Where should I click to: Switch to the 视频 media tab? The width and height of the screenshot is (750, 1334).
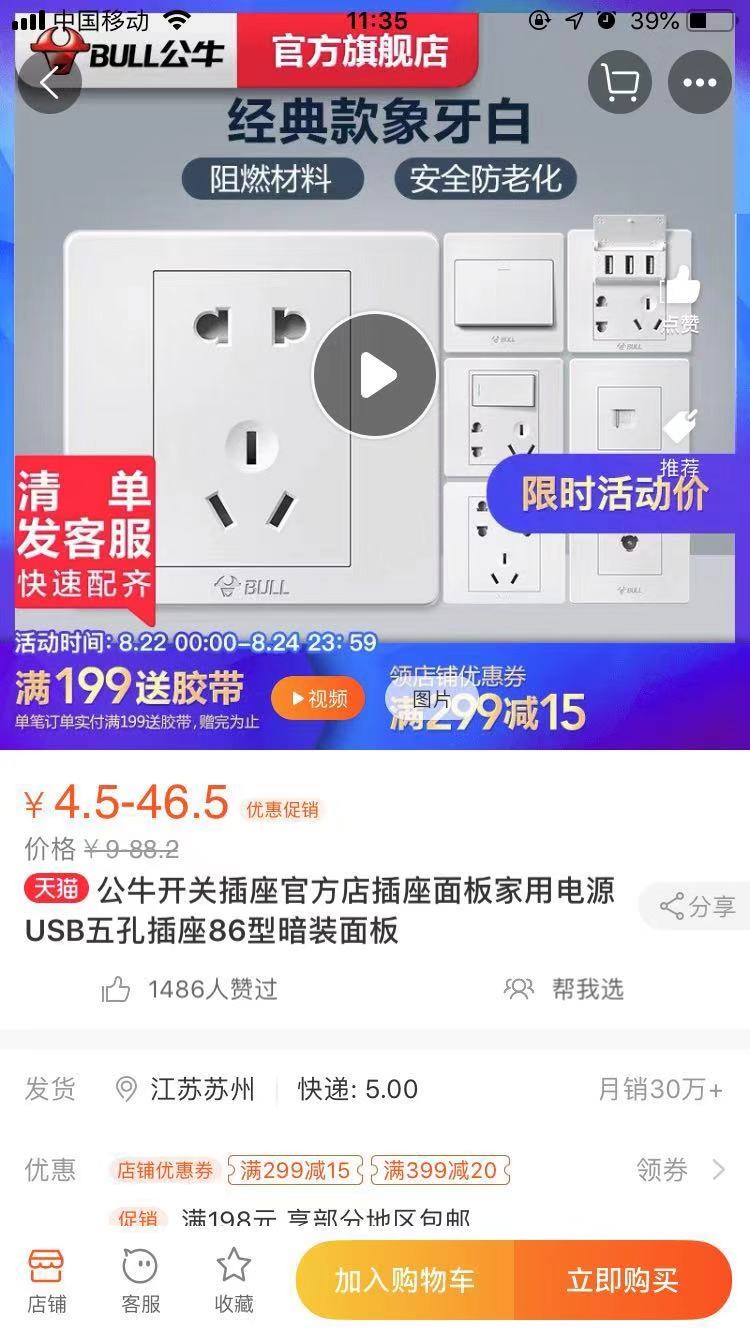click(317, 698)
